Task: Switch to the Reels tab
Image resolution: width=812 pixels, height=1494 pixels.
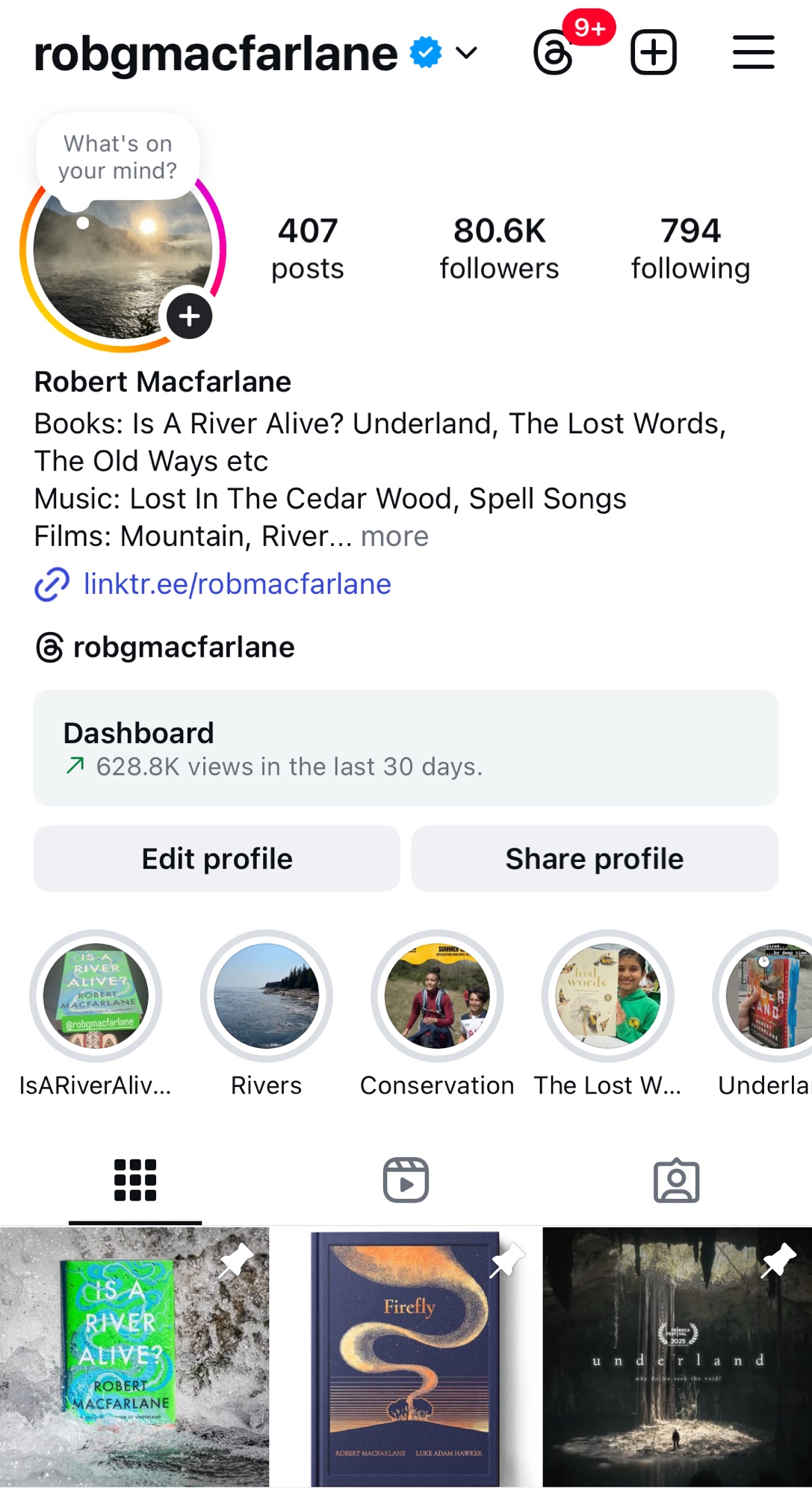Action: click(x=406, y=1180)
